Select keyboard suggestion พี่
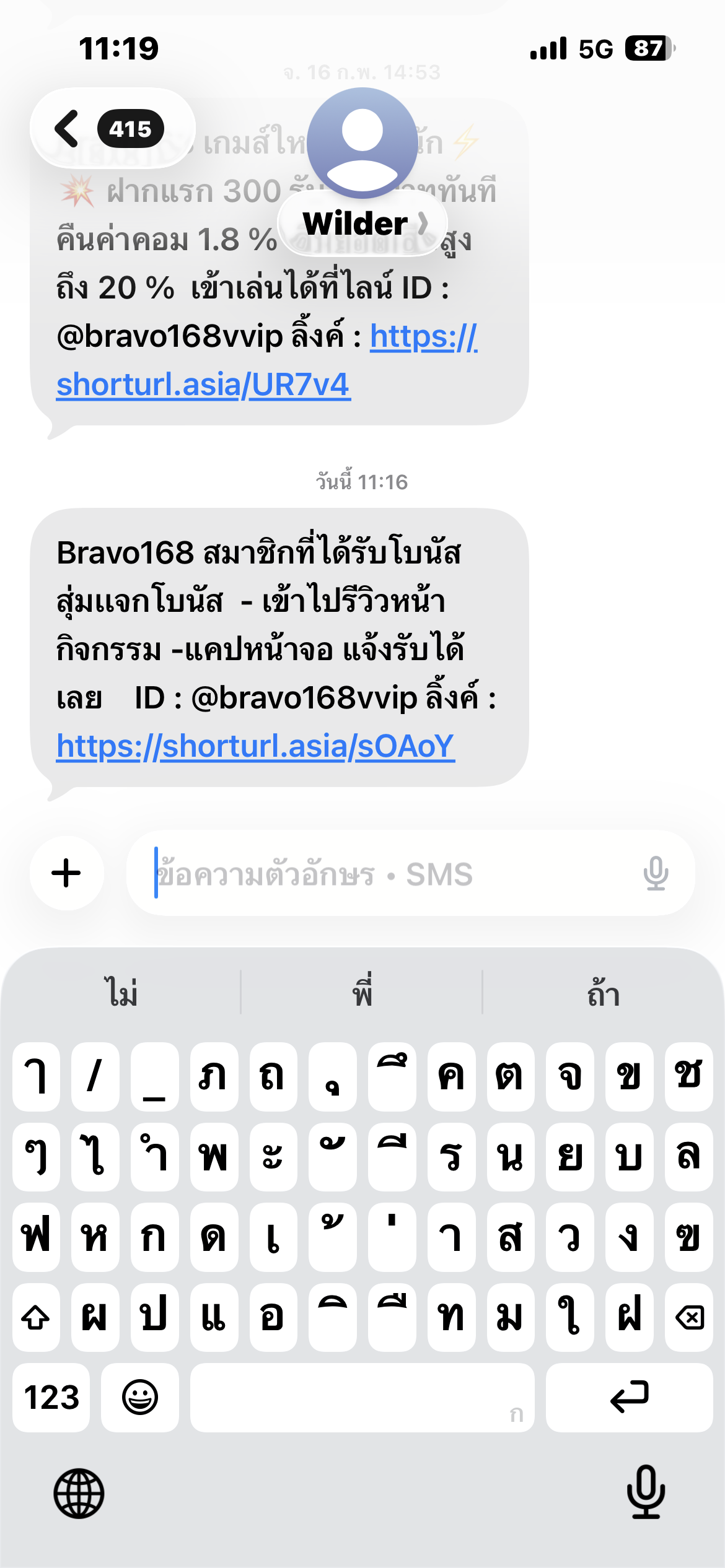 [362, 993]
